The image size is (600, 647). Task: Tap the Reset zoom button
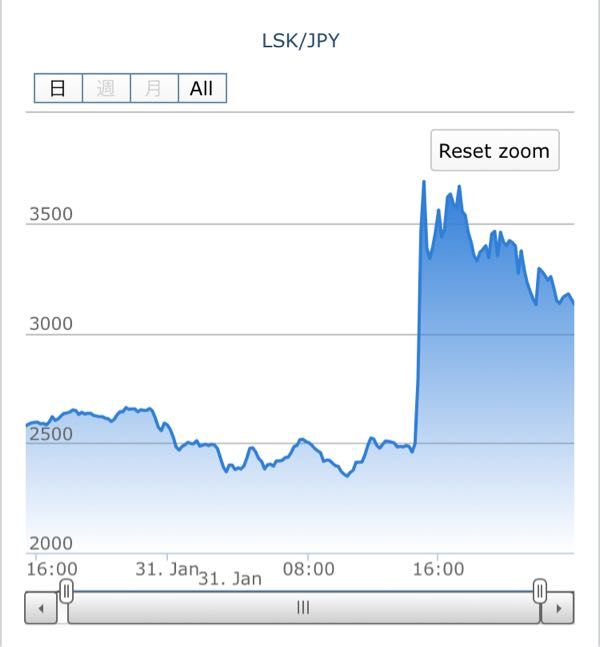pyautogui.click(x=494, y=151)
